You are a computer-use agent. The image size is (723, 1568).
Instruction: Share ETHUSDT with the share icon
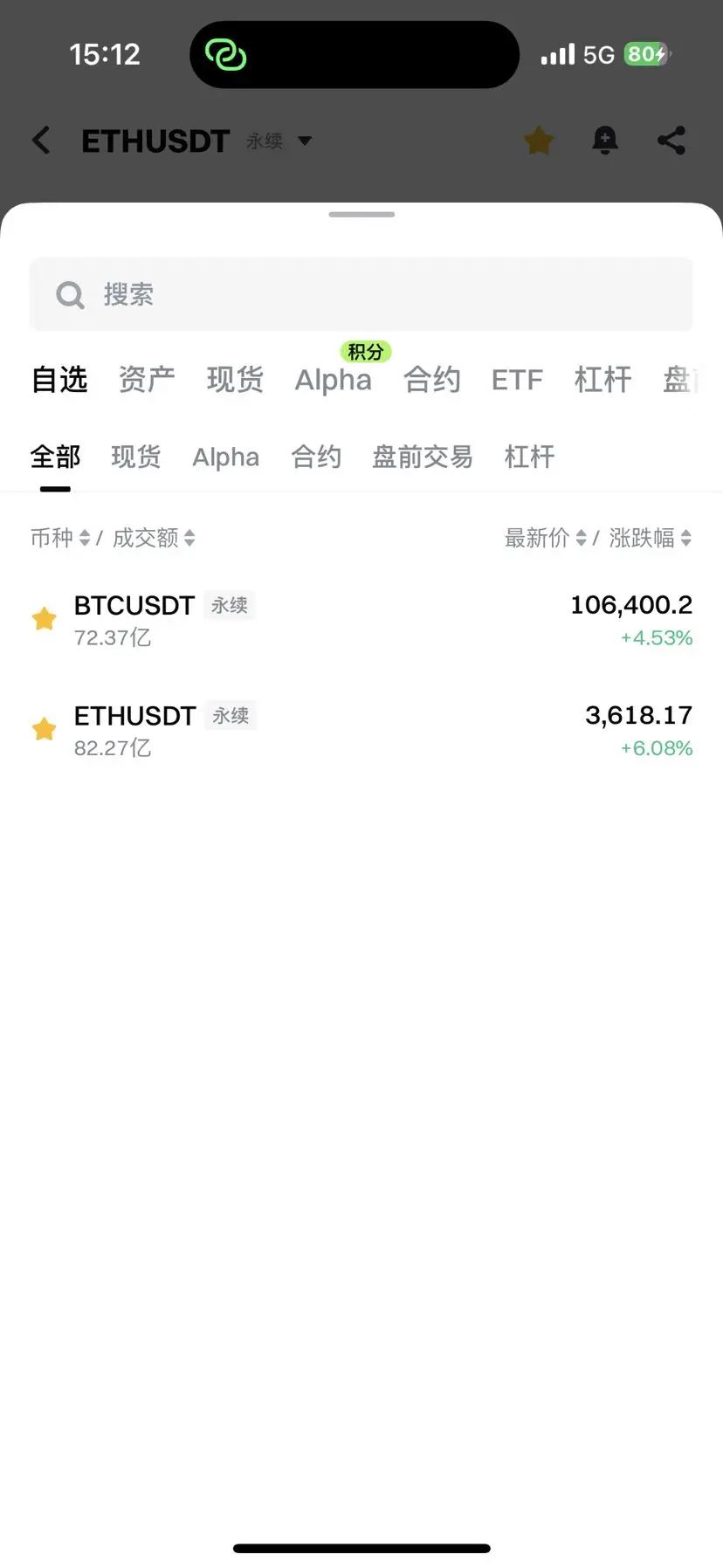coord(671,141)
